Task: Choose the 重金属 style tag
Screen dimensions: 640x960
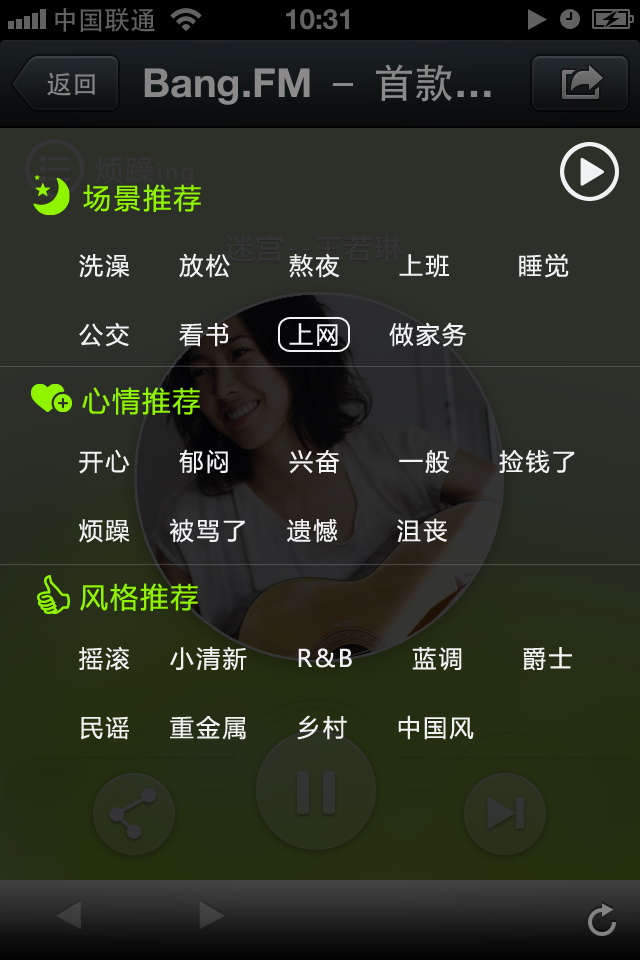Action: (208, 728)
